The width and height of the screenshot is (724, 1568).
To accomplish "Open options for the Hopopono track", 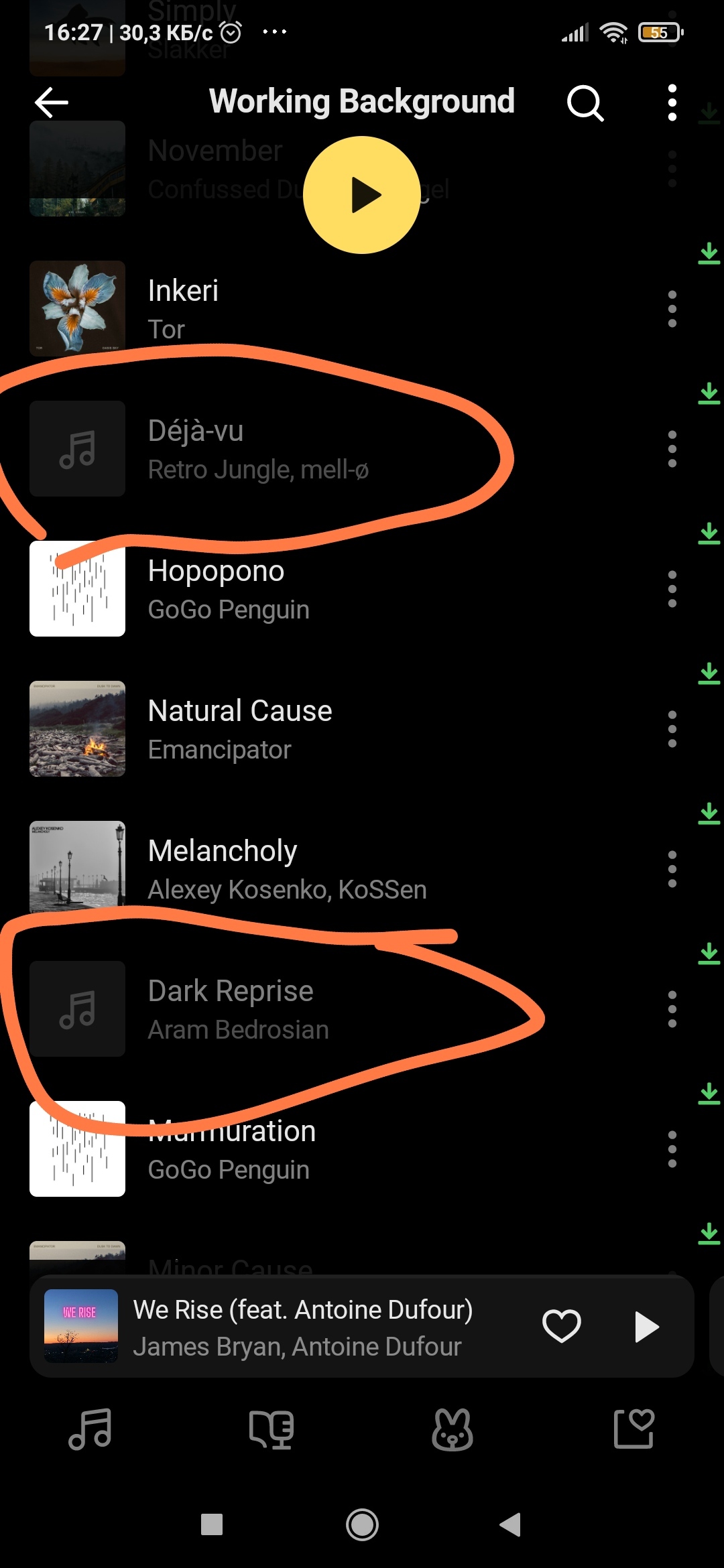I will pyautogui.click(x=672, y=589).
